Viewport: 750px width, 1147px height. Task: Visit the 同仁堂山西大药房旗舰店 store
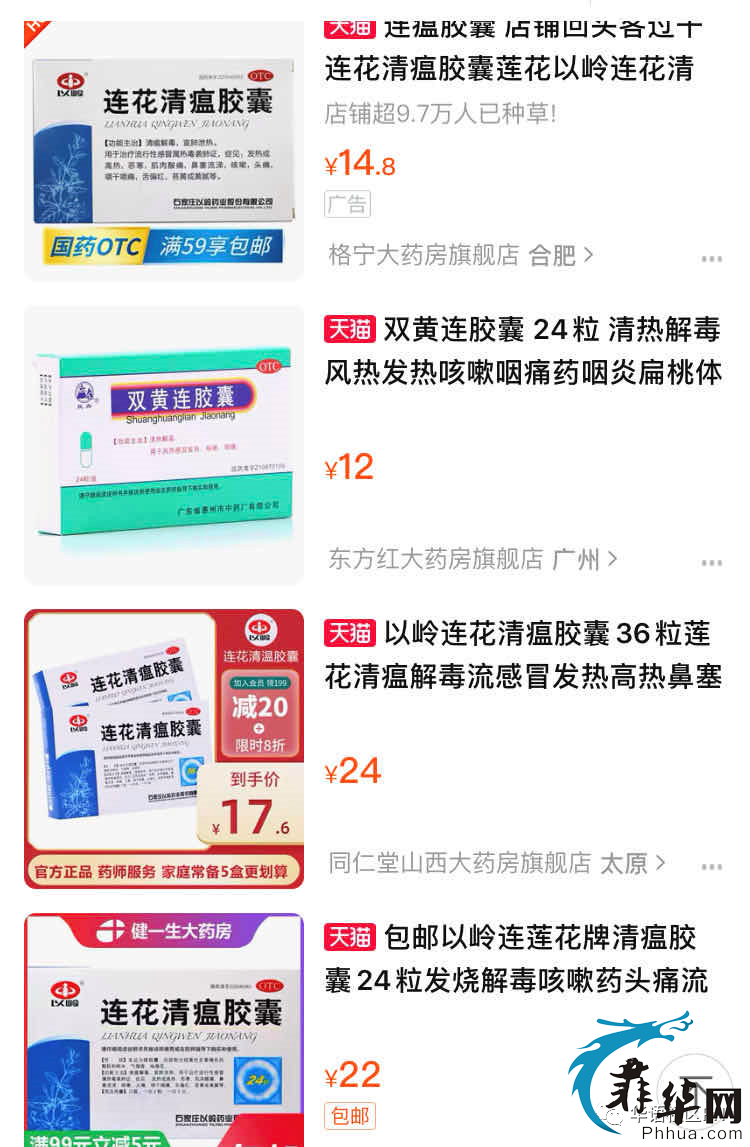click(496, 863)
